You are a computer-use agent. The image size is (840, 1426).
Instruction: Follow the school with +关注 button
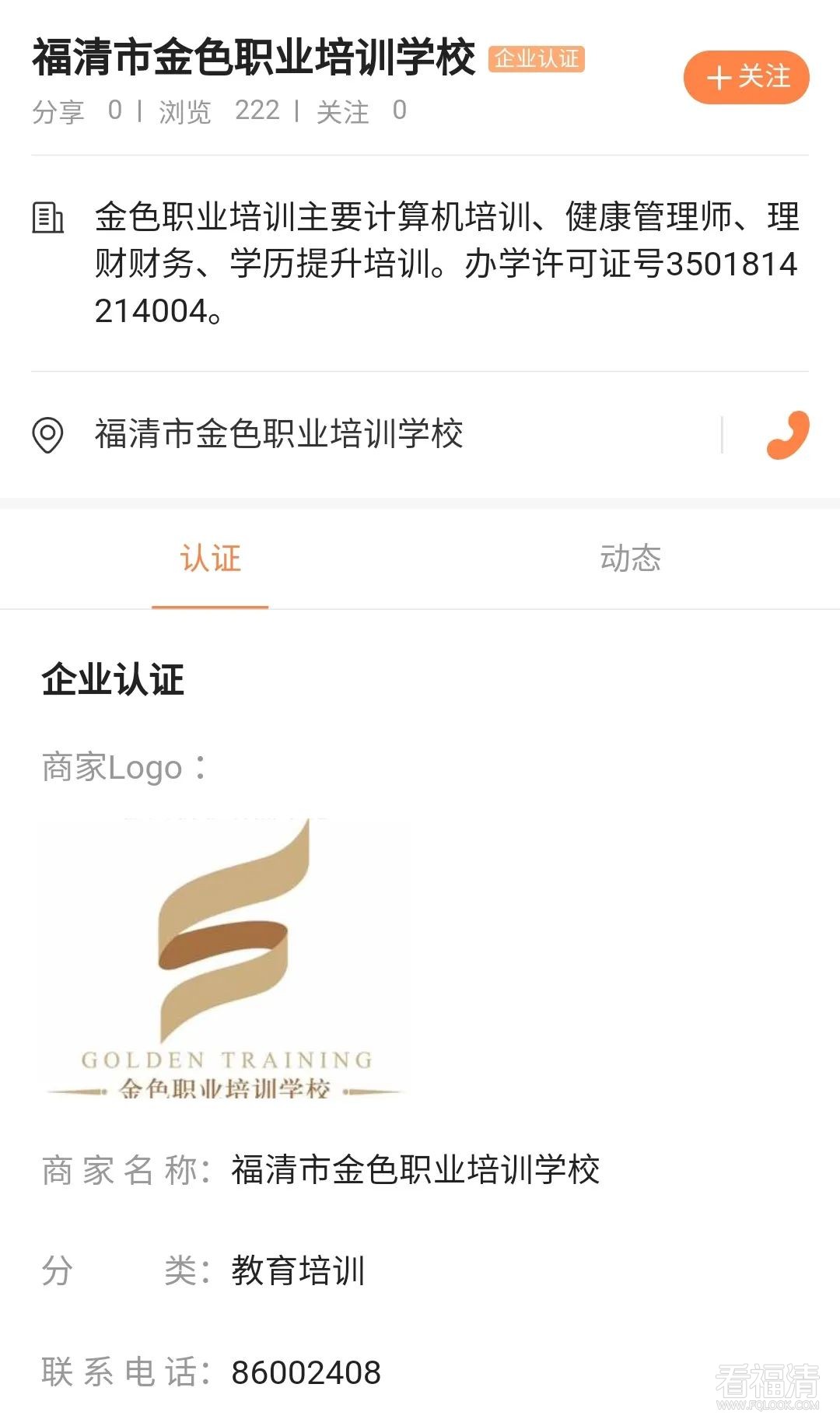point(746,77)
